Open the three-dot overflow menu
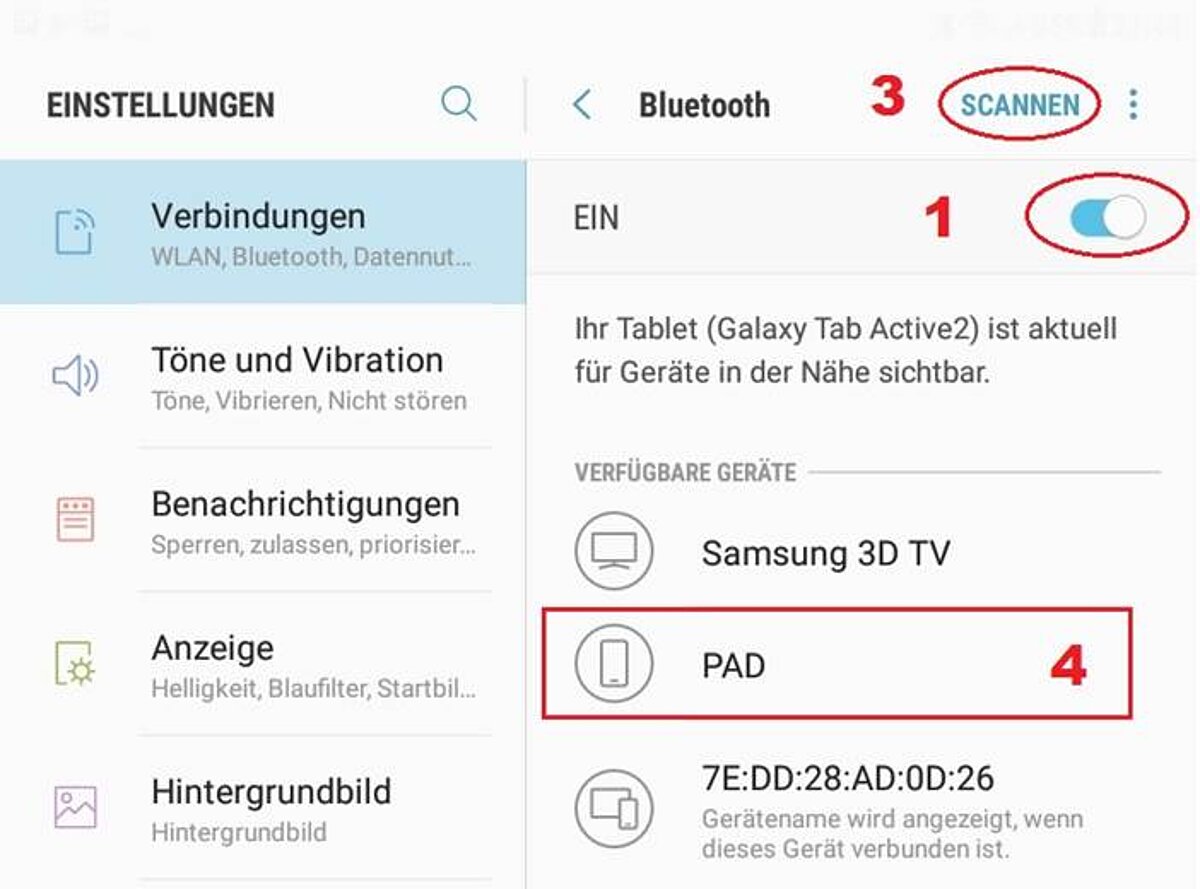The height and width of the screenshot is (889, 1200). point(1133,105)
